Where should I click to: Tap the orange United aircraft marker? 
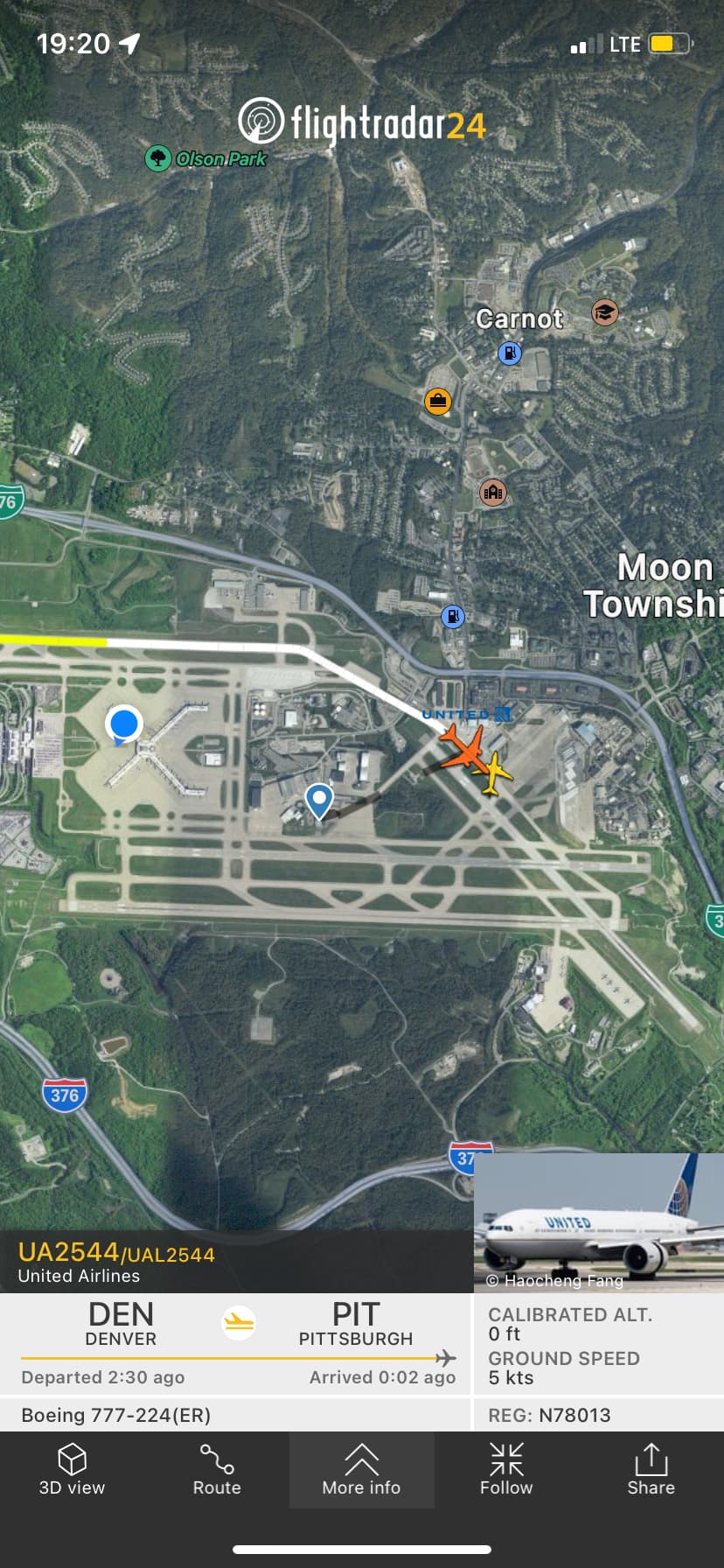[463, 748]
